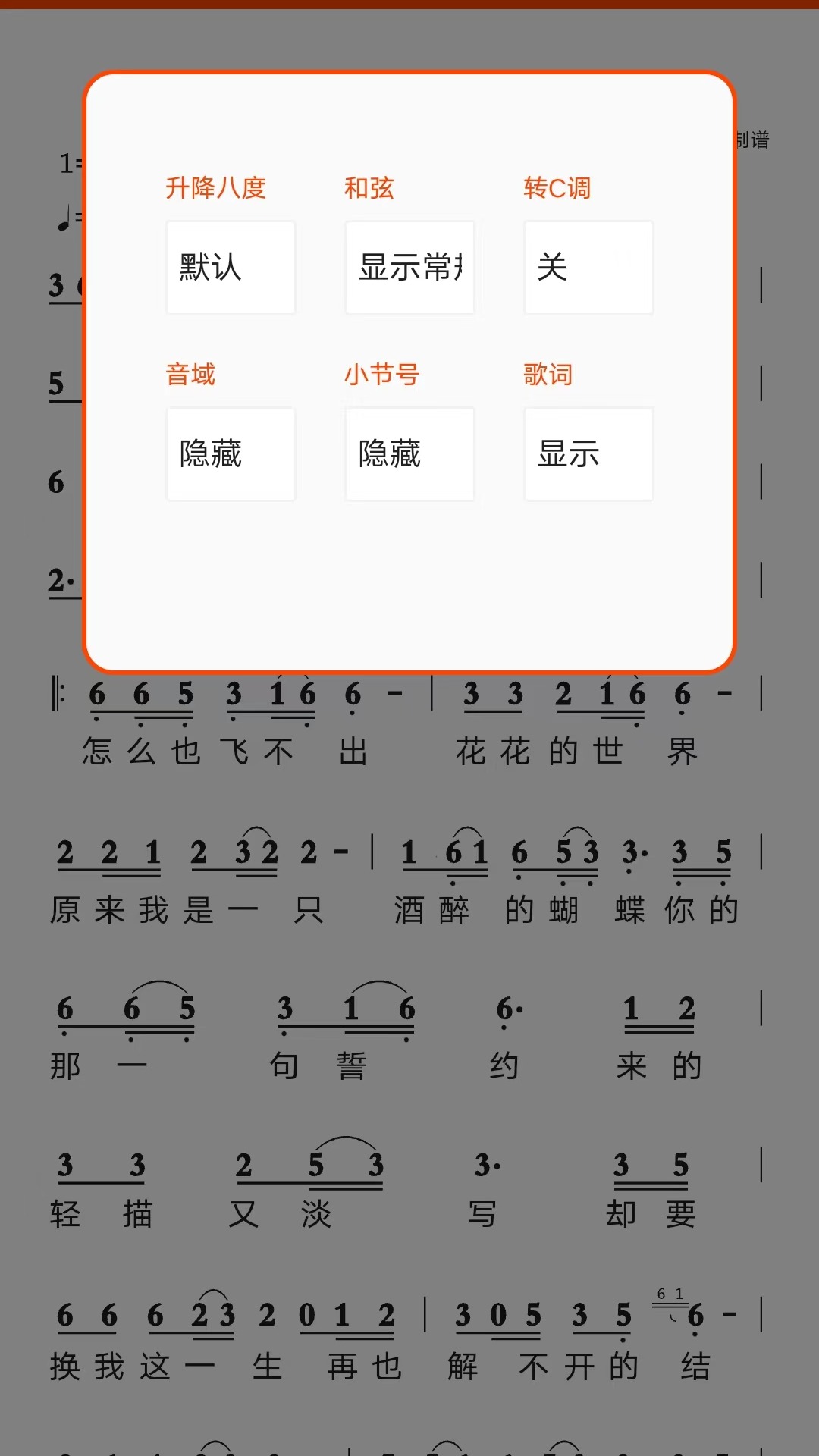
Task: Open the 小节号 dropdown showing 隐藏
Action: click(409, 454)
